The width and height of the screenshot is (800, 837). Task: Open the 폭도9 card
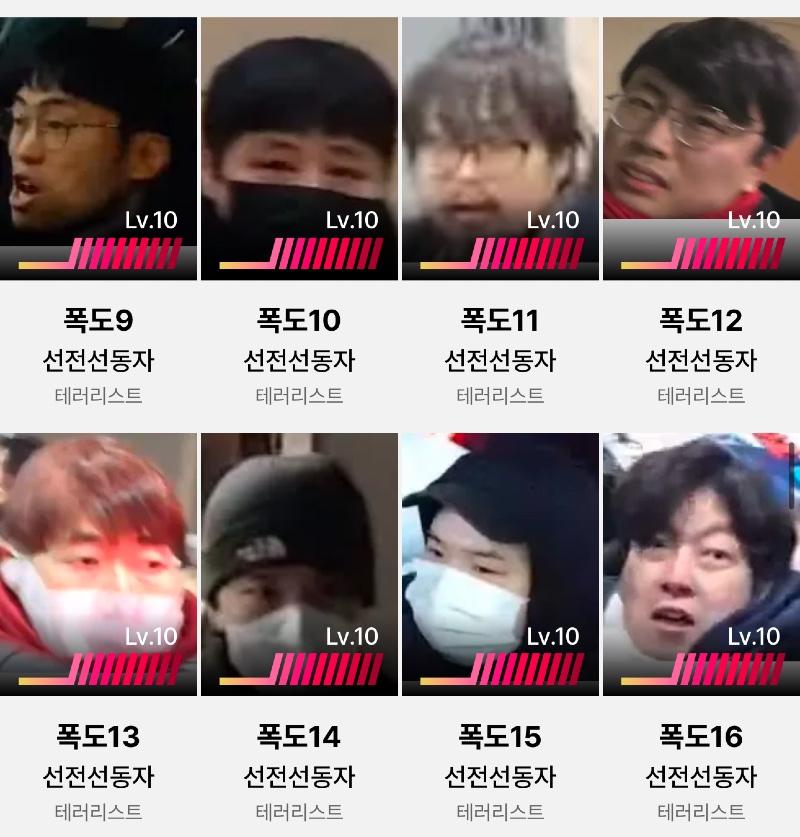coord(98,150)
